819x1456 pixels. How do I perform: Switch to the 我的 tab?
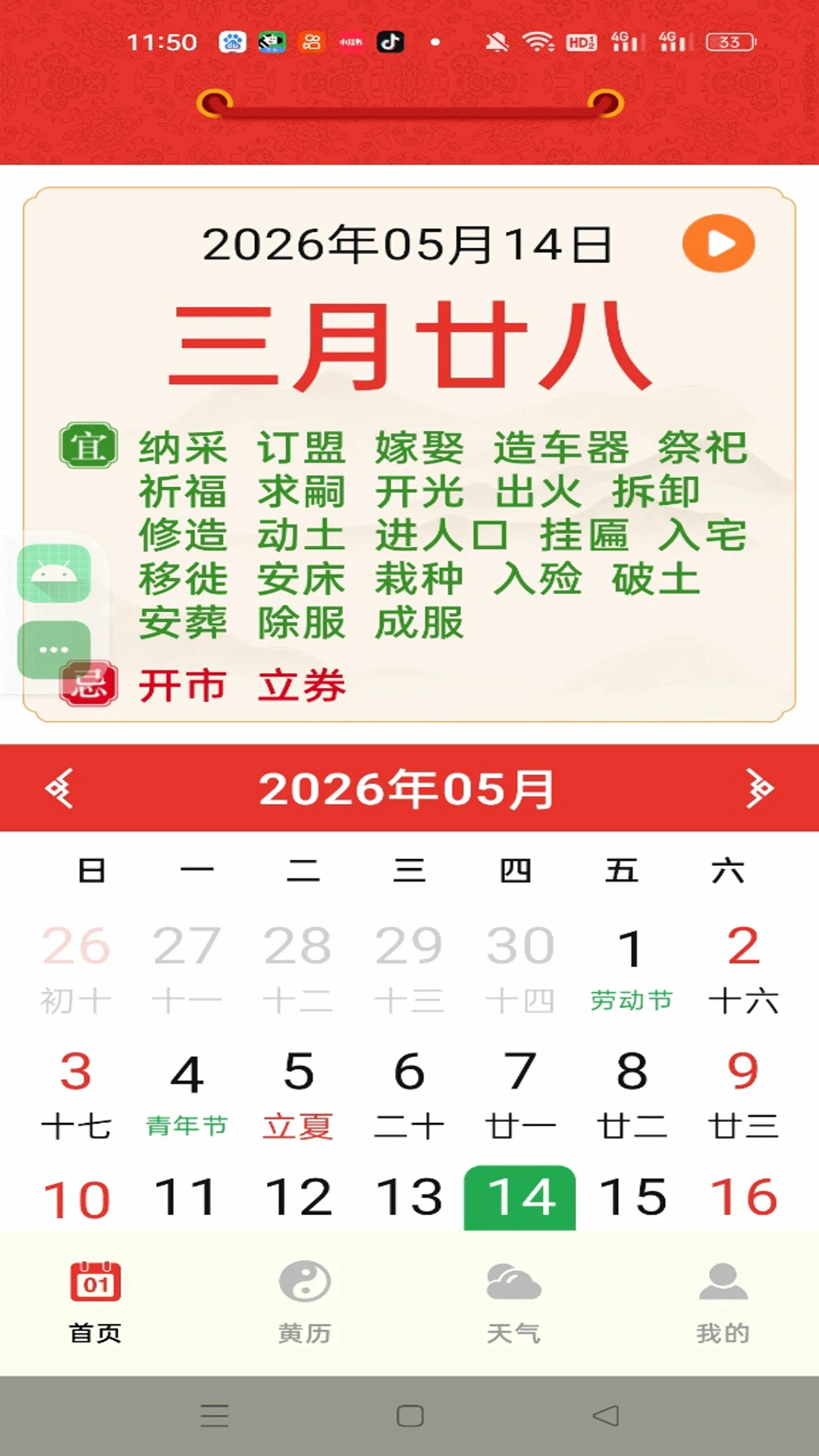723,1301
